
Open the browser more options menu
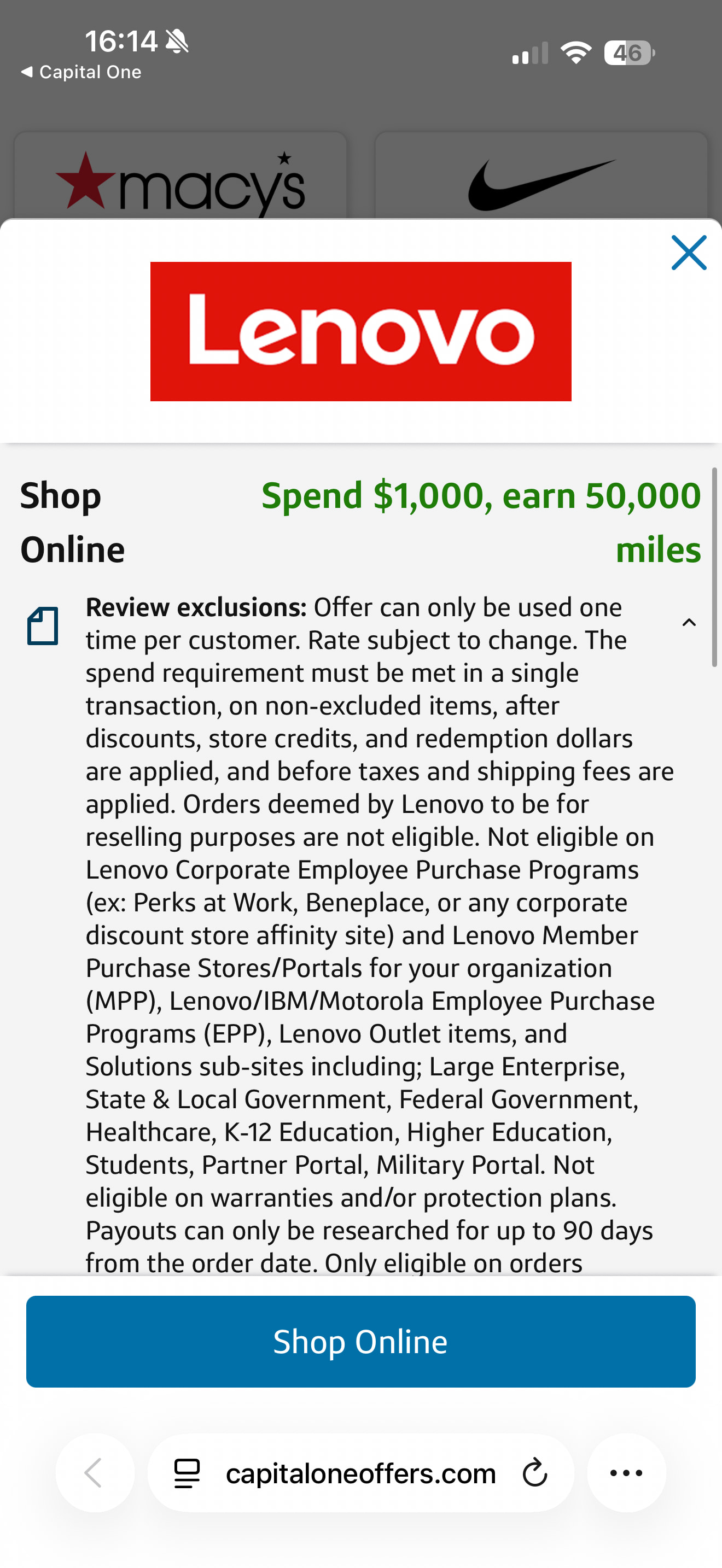tap(626, 1473)
